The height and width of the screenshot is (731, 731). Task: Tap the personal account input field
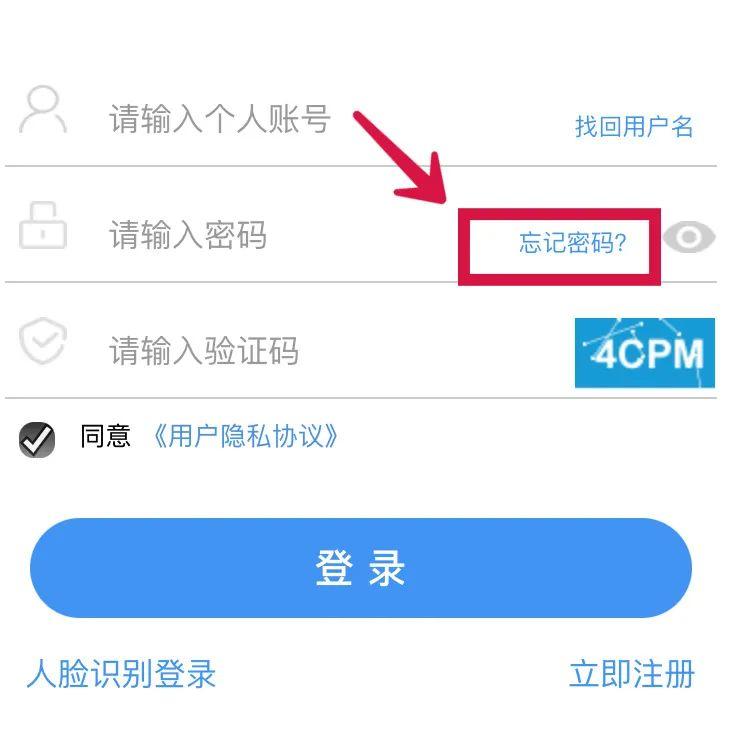300,120
